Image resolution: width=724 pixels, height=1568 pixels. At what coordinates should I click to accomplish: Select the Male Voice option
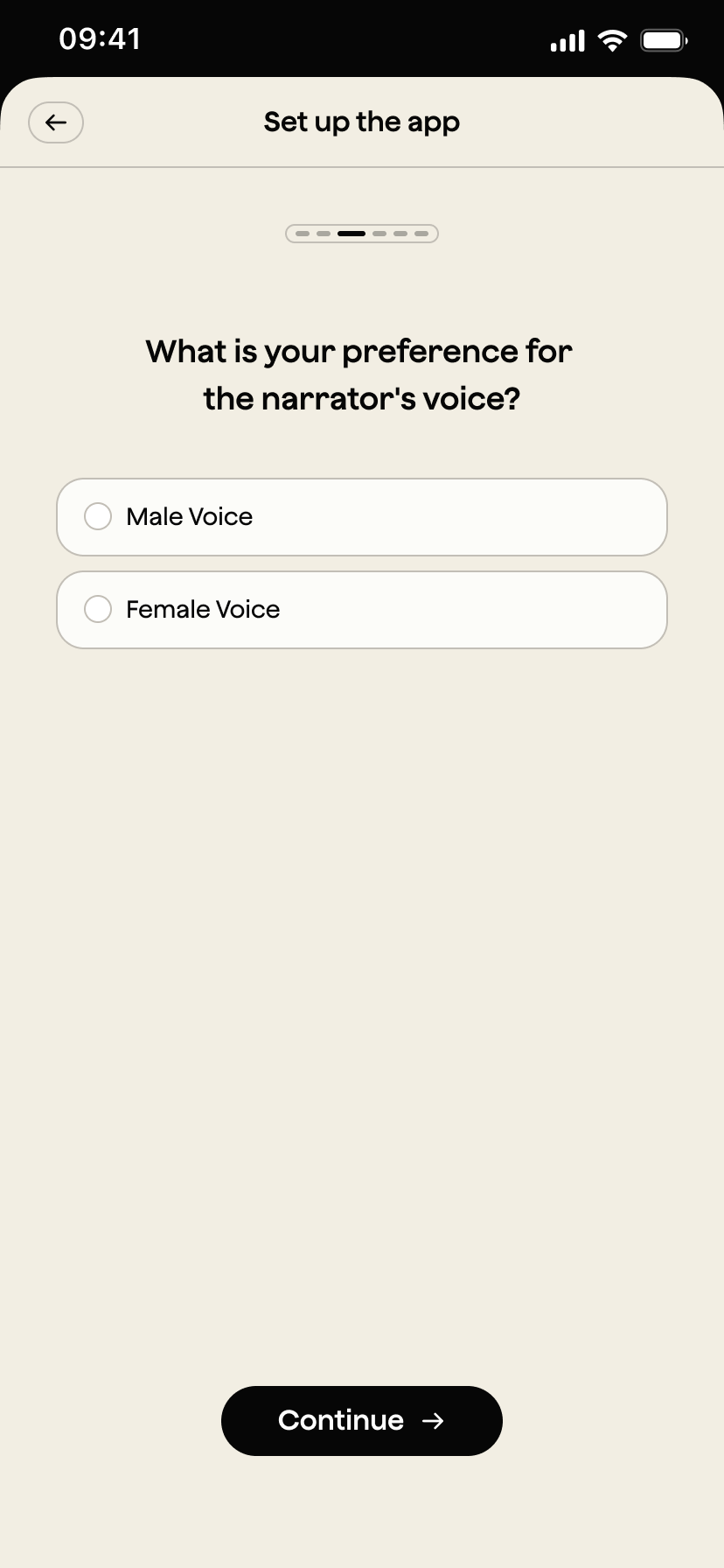tap(98, 517)
